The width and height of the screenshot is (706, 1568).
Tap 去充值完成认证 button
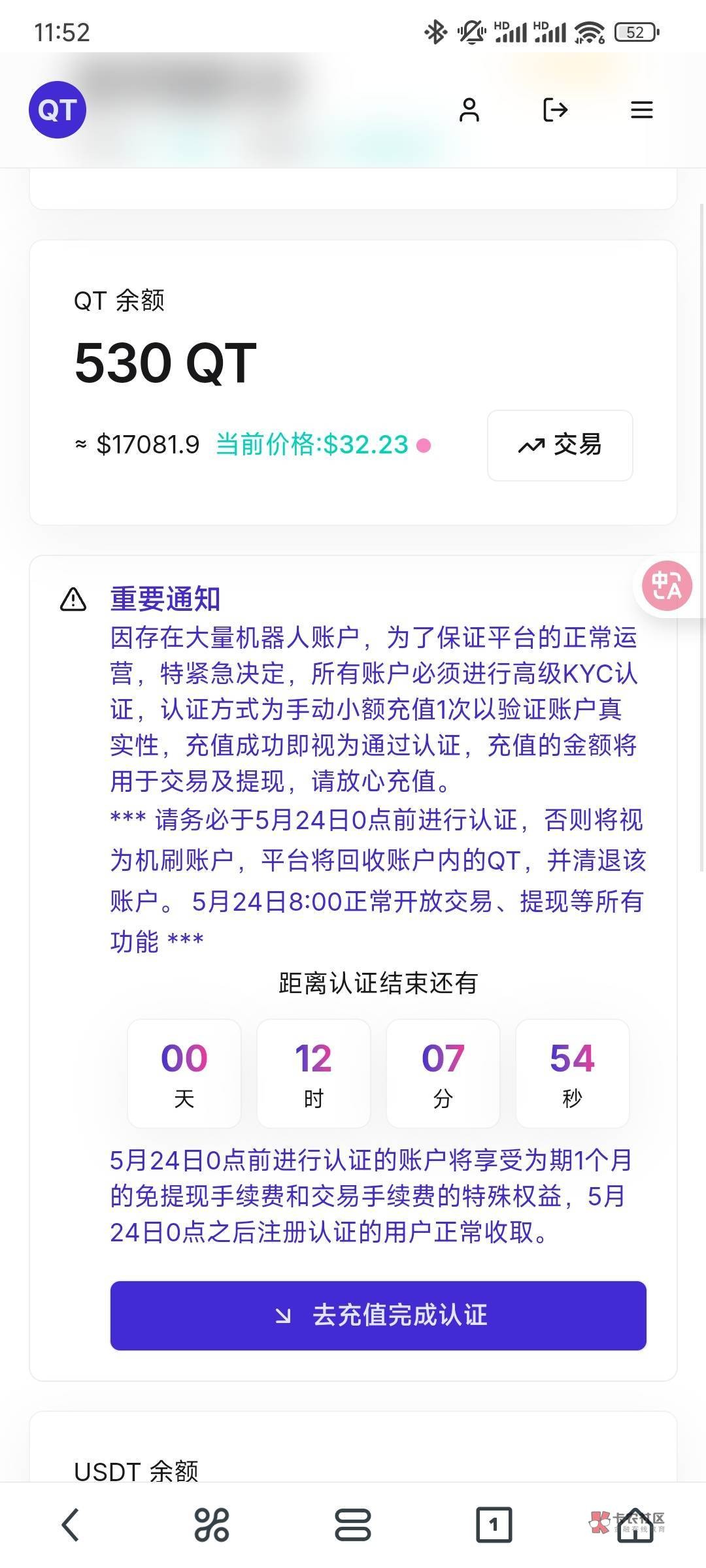pyautogui.click(x=378, y=1315)
